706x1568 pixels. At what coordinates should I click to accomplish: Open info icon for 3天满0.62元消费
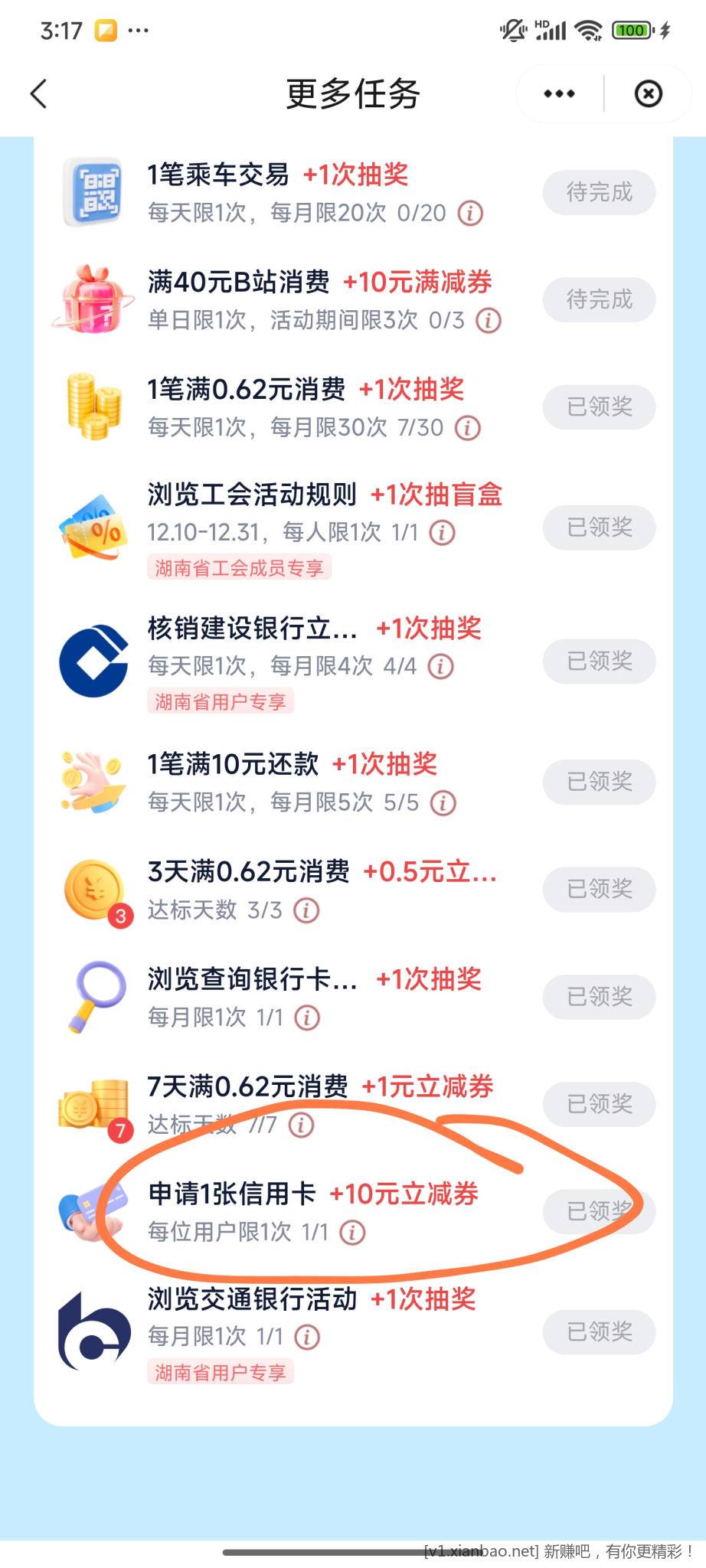(306, 910)
